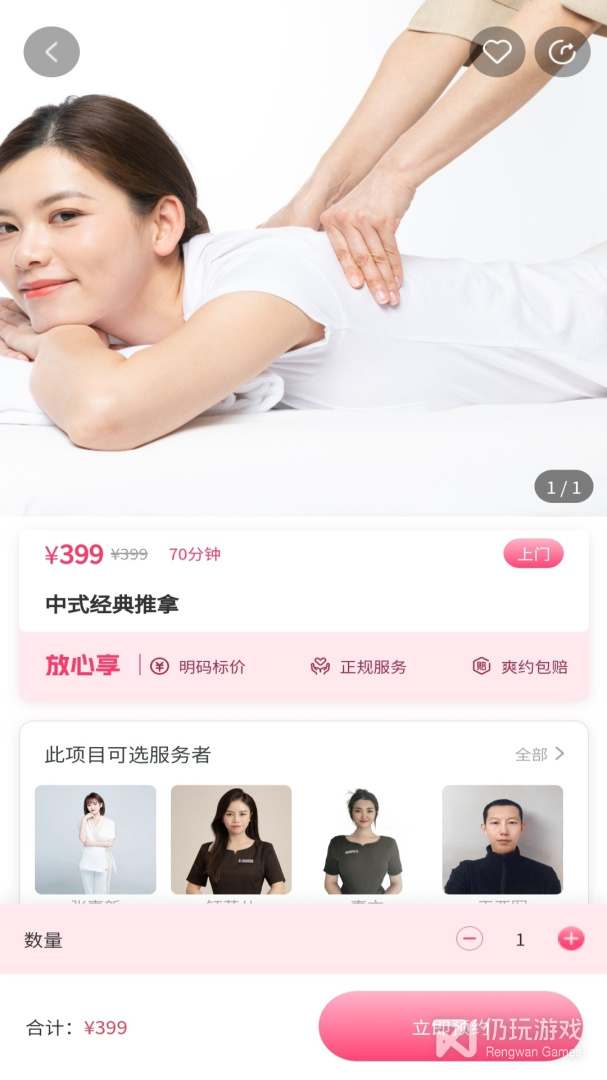Open 全部 to view all service providers

(x=540, y=754)
